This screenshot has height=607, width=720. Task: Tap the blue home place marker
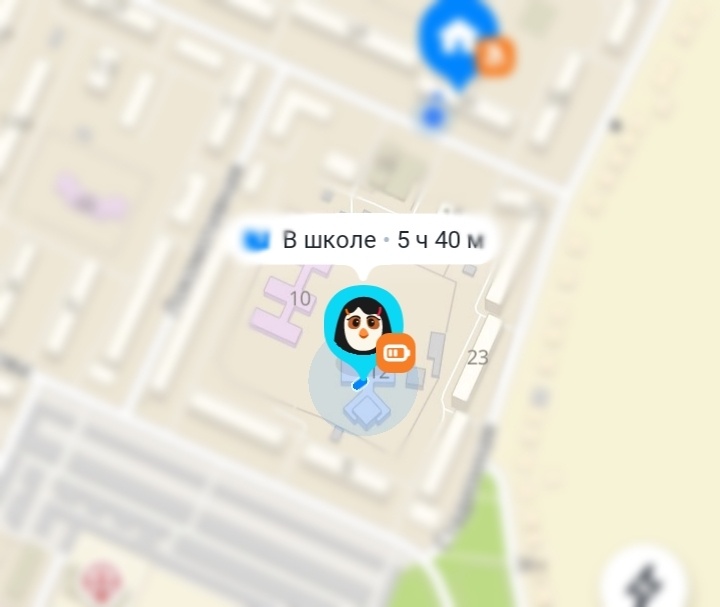pyautogui.click(x=457, y=39)
